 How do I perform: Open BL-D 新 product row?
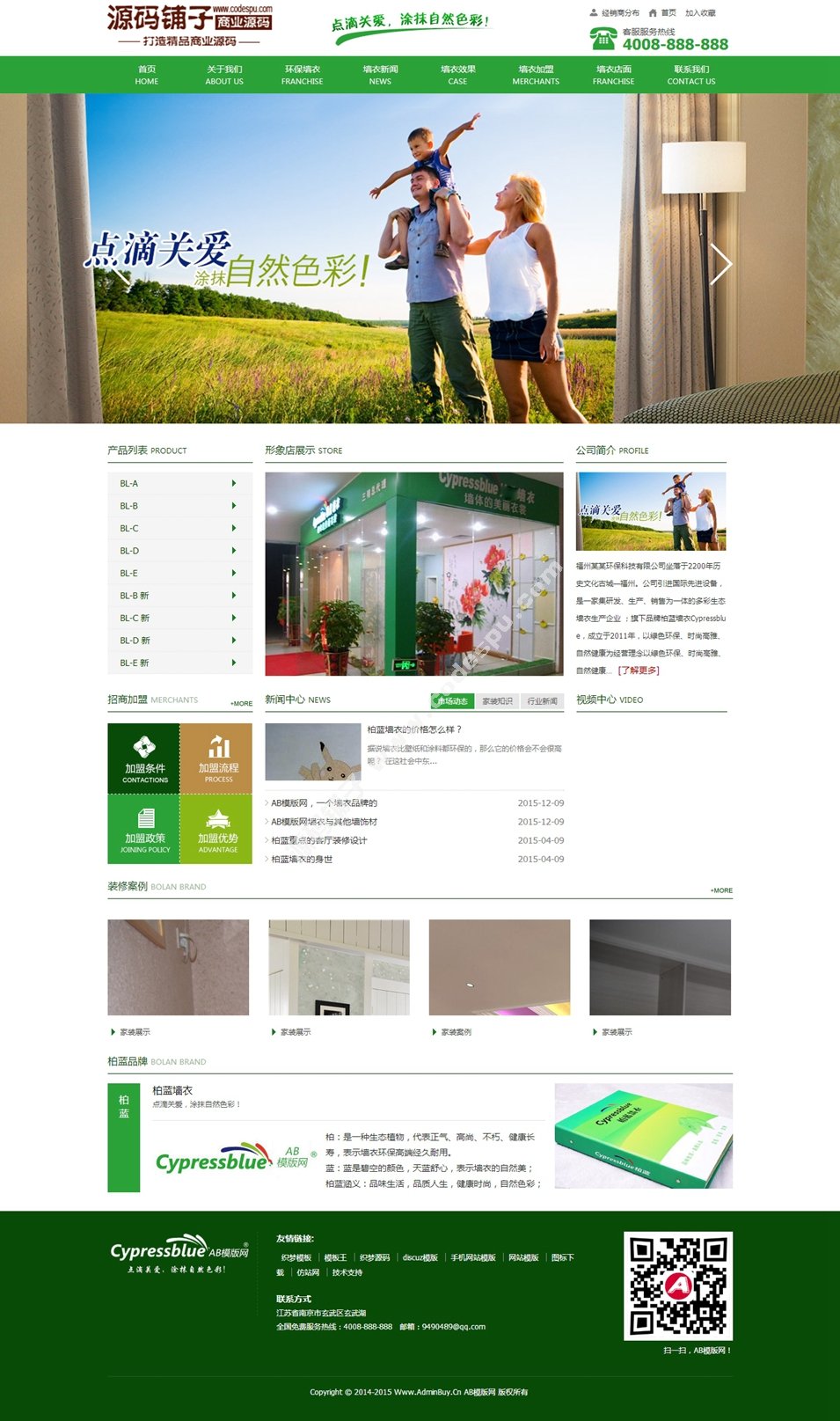coord(179,641)
